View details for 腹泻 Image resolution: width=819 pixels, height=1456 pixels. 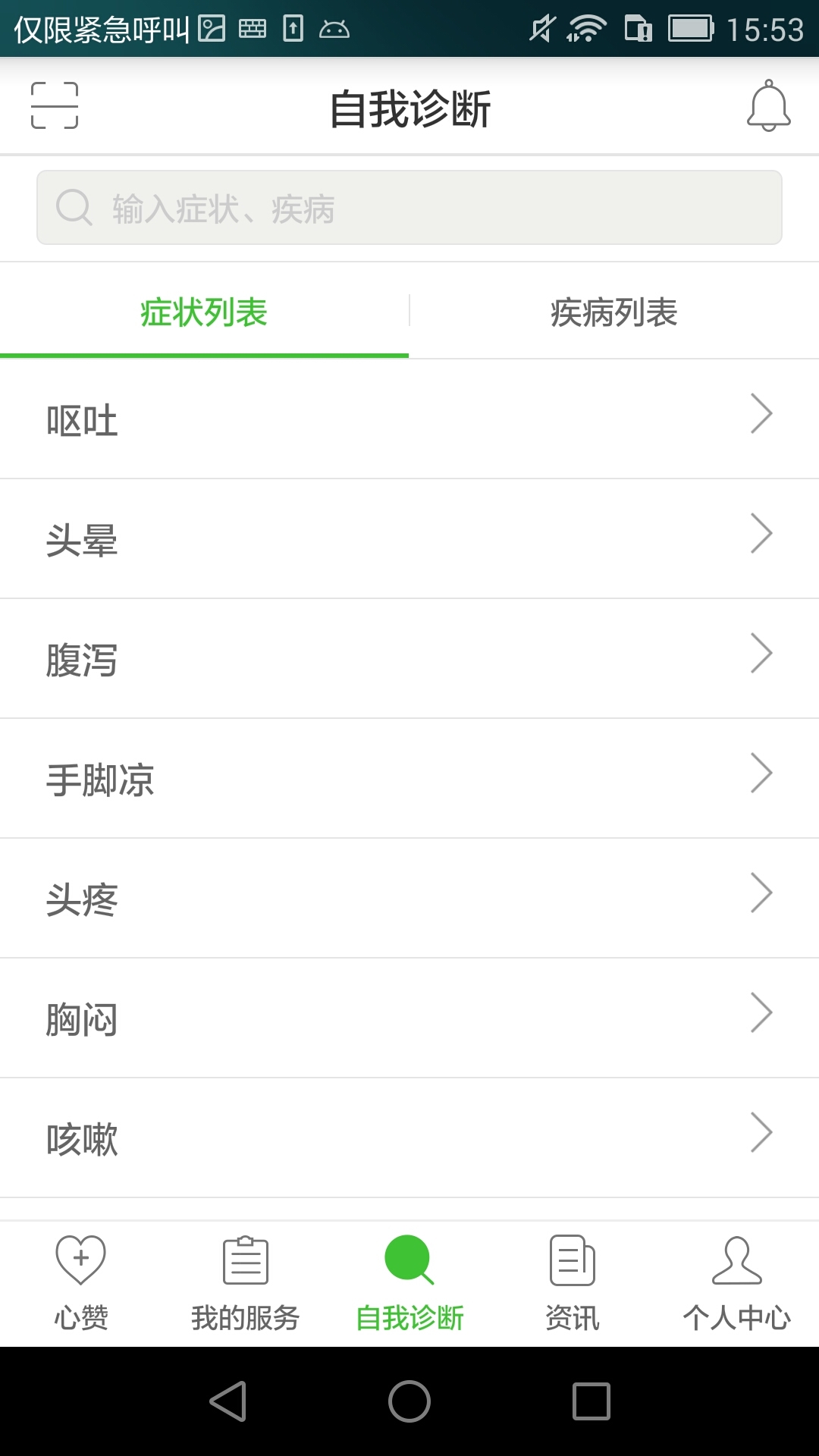[409, 659]
